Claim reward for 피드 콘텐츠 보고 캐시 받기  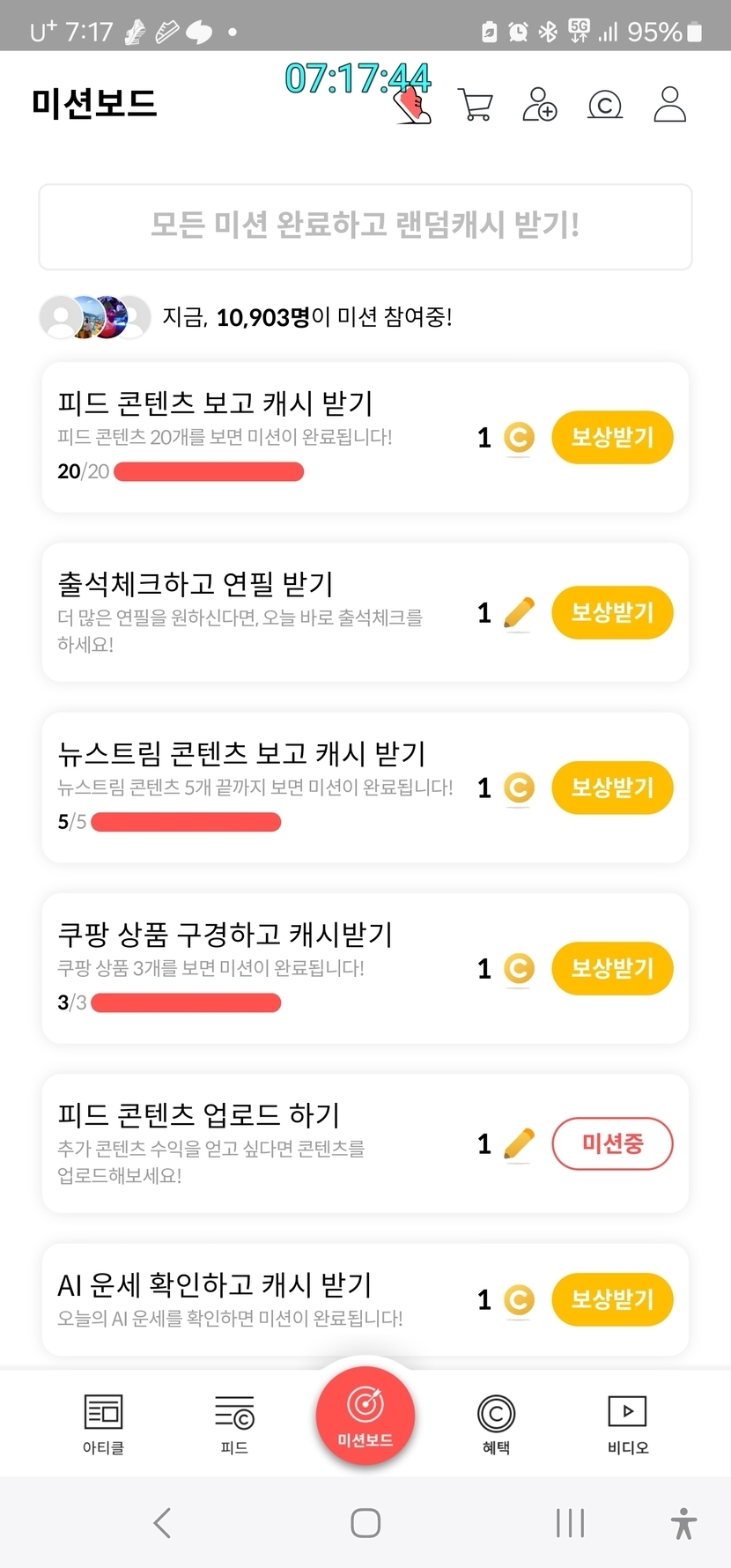pos(612,437)
